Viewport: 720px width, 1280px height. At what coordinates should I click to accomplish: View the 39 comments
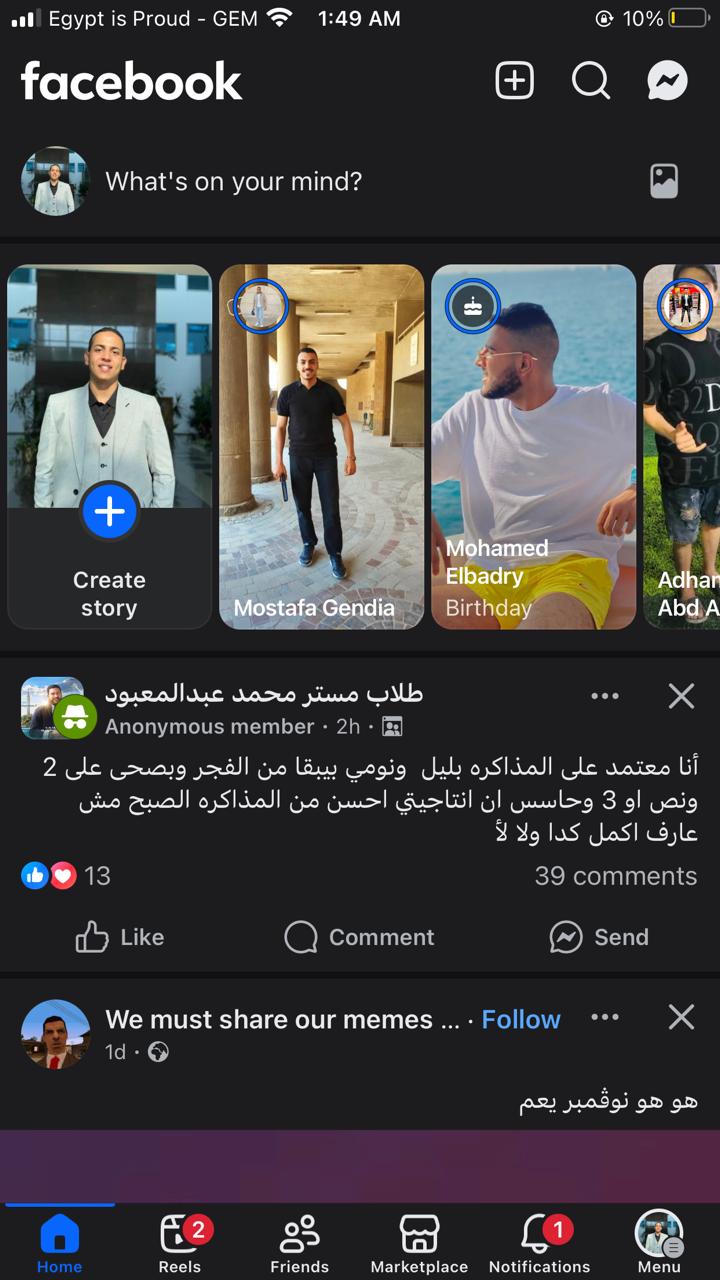[x=615, y=876]
